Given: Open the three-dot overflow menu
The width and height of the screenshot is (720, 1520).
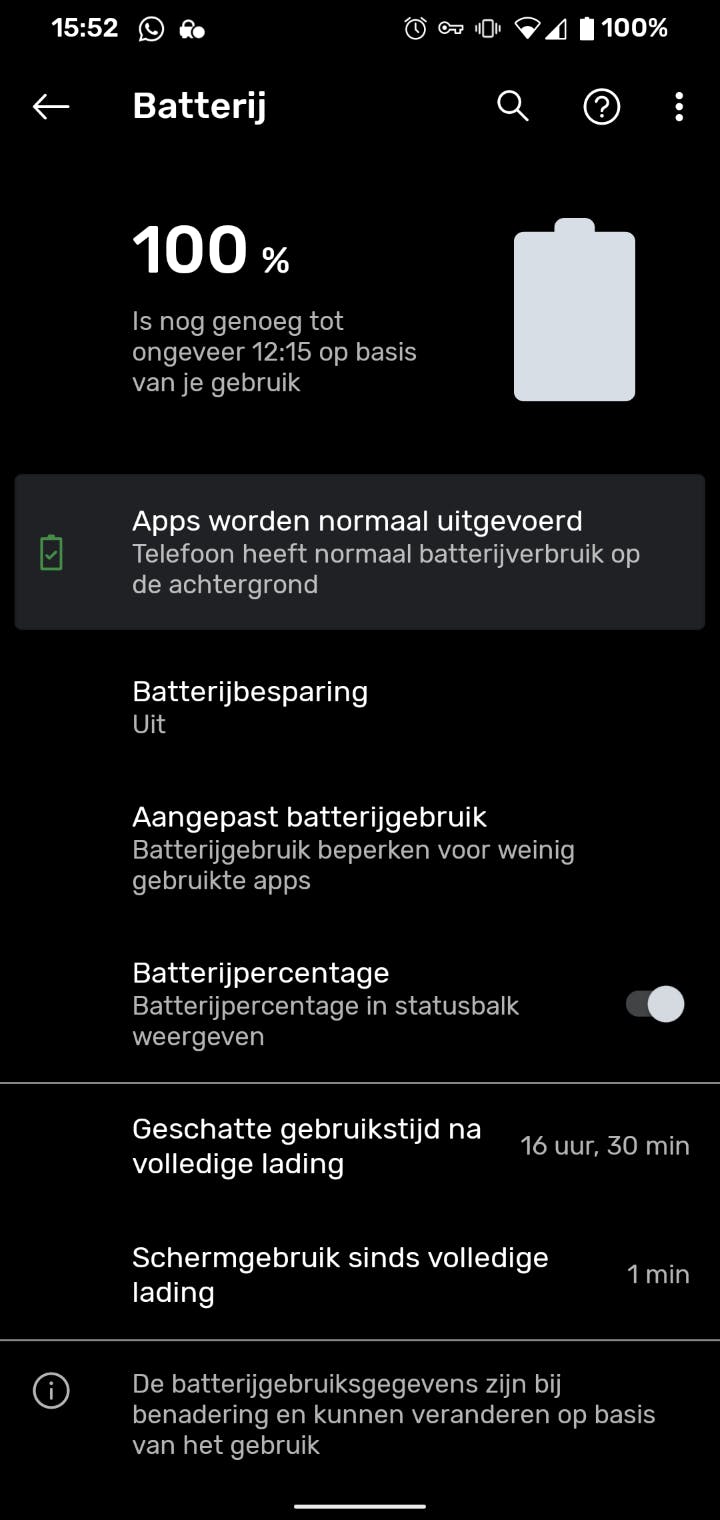Looking at the screenshot, I should (x=678, y=106).
